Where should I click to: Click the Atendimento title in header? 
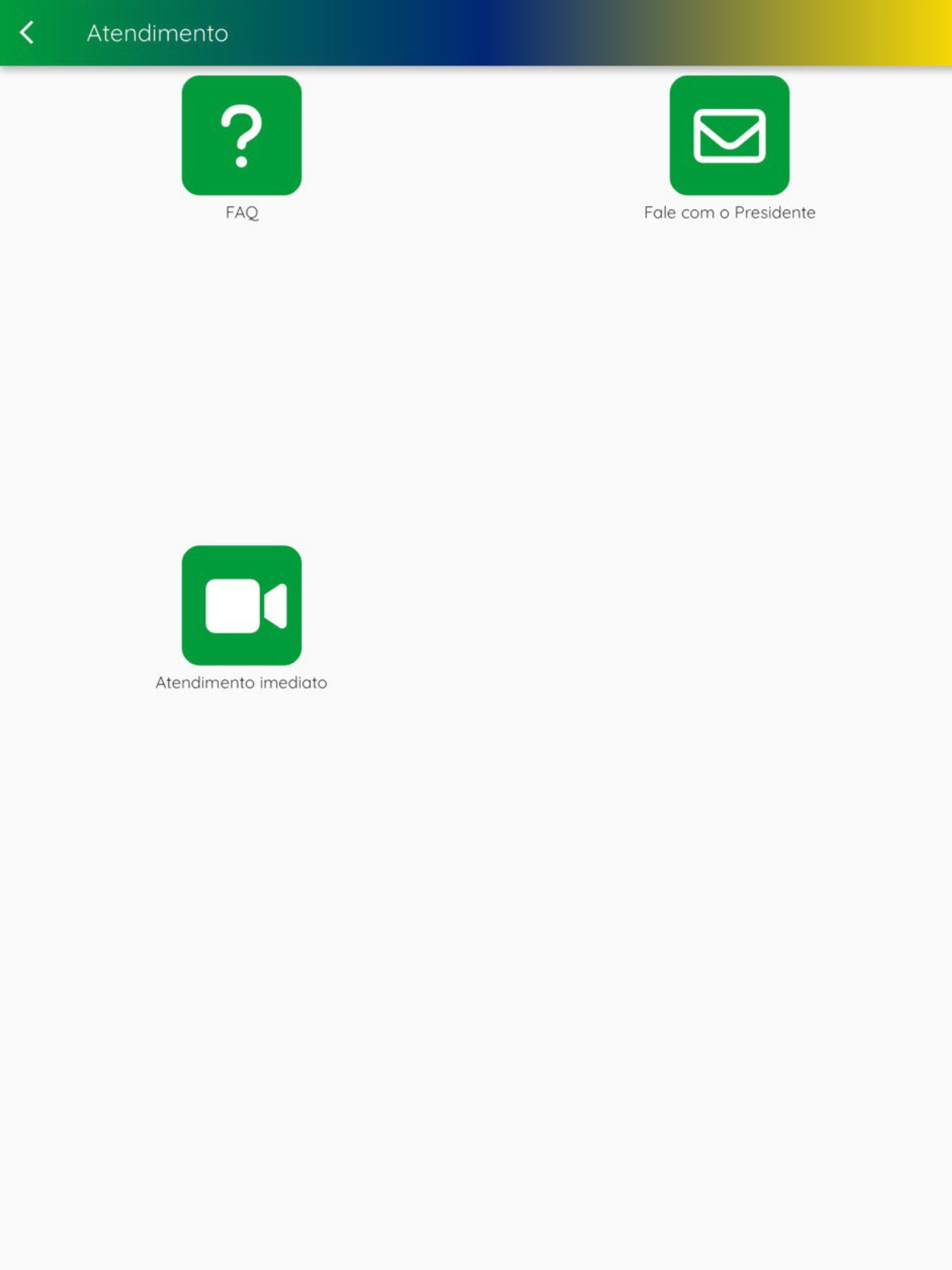tap(157, 33)
